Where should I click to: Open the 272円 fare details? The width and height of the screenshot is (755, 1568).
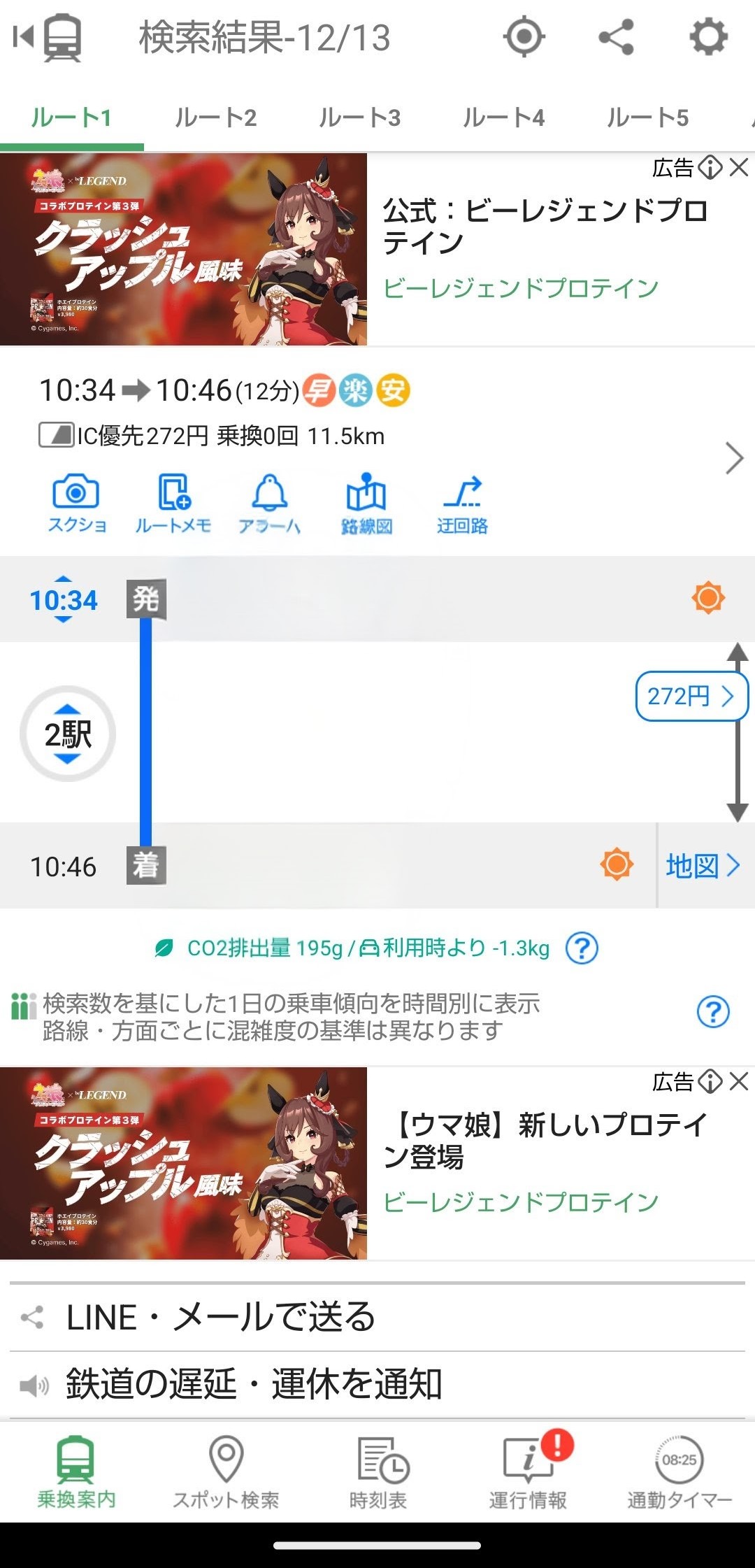pyautogui.click(x=691, y=696)
